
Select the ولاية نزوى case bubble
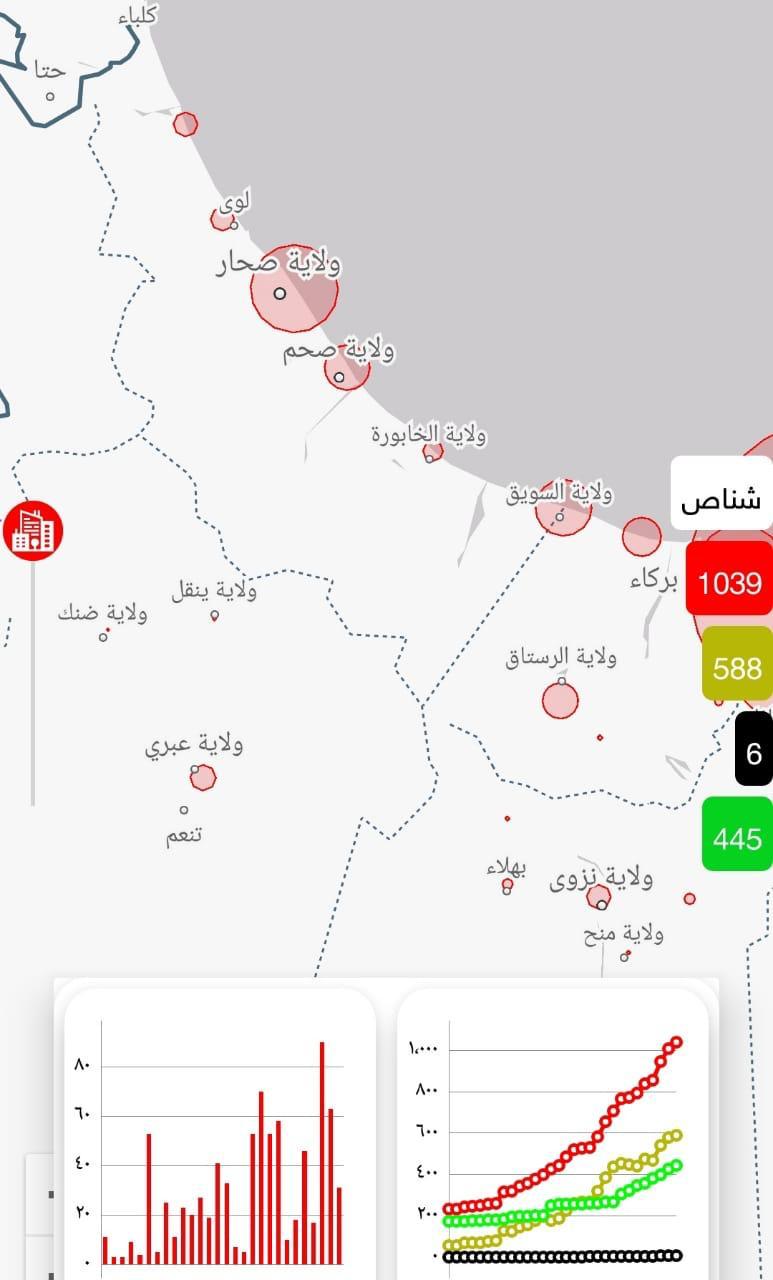coord(598,896)
